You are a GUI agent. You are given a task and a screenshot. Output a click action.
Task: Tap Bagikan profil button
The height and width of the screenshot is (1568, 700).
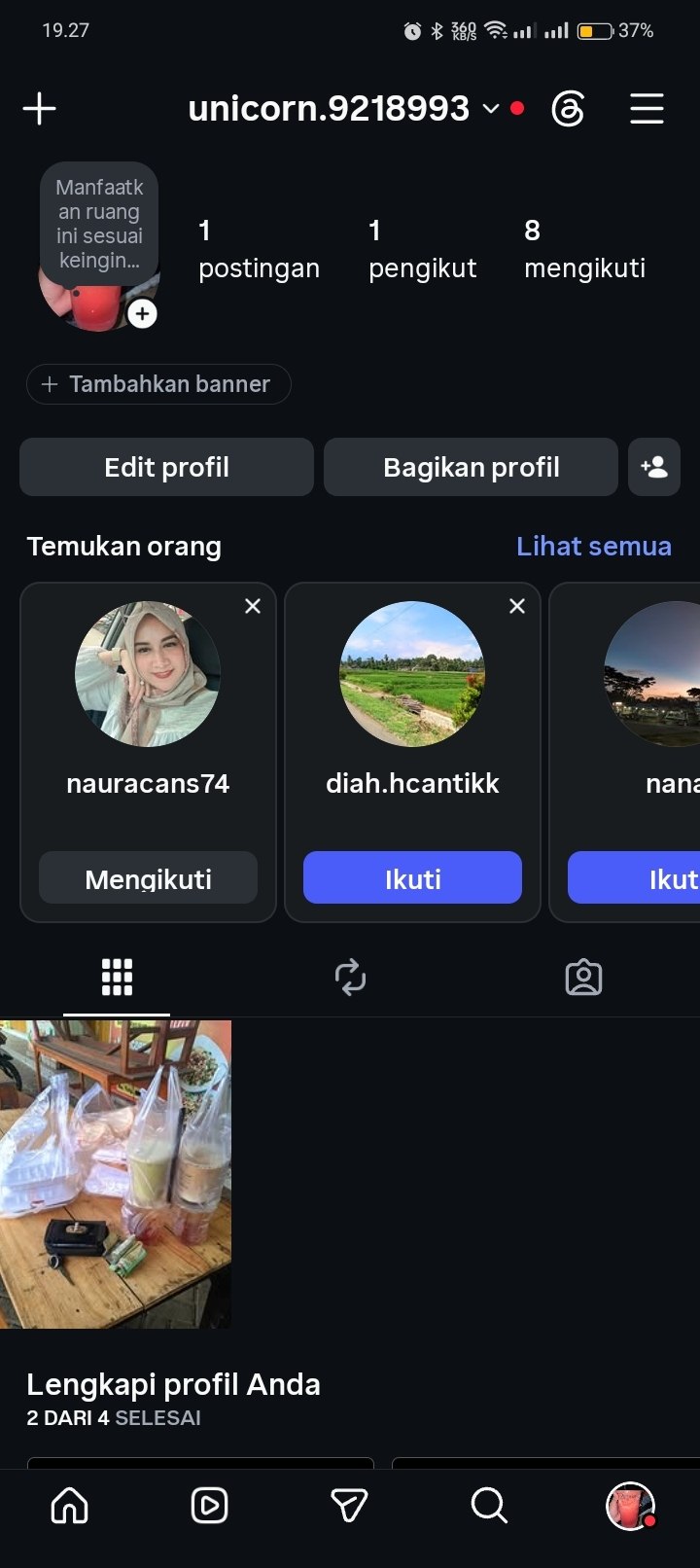point(471,467)
